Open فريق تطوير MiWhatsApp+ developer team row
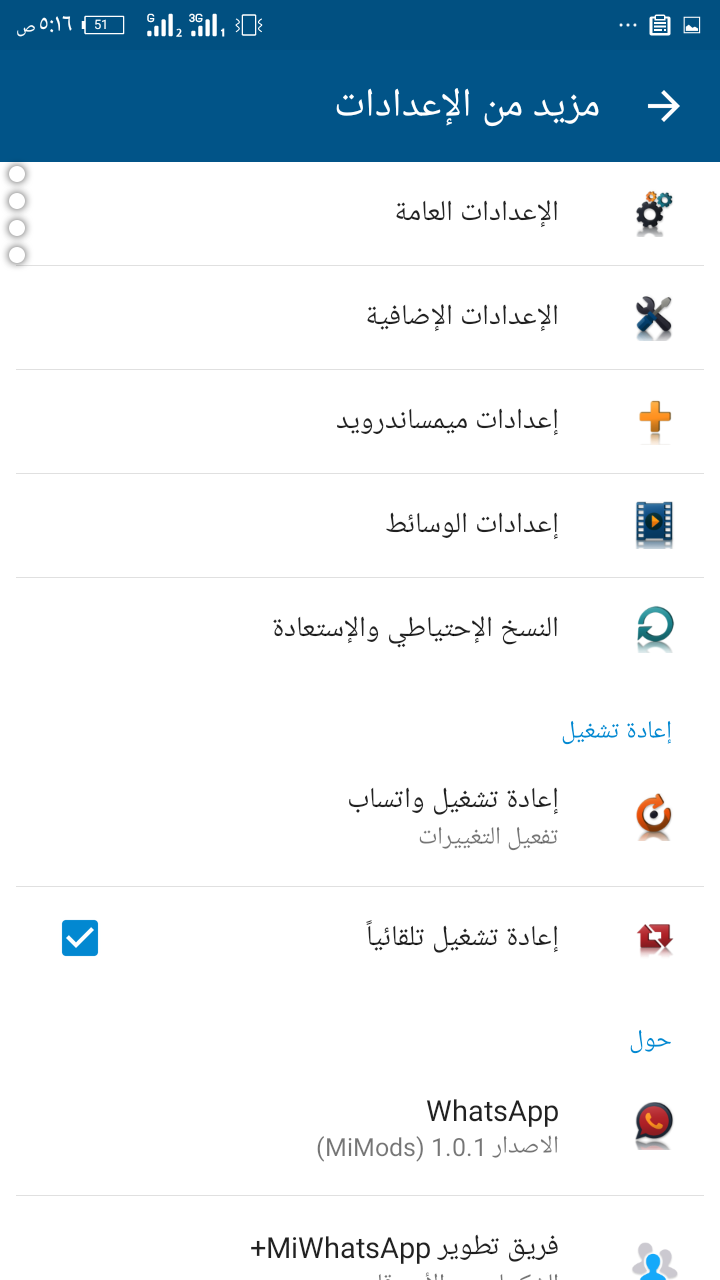The height and width of the screenshot is (1280, 720). pyautogui.click(x=360, y=1240)
